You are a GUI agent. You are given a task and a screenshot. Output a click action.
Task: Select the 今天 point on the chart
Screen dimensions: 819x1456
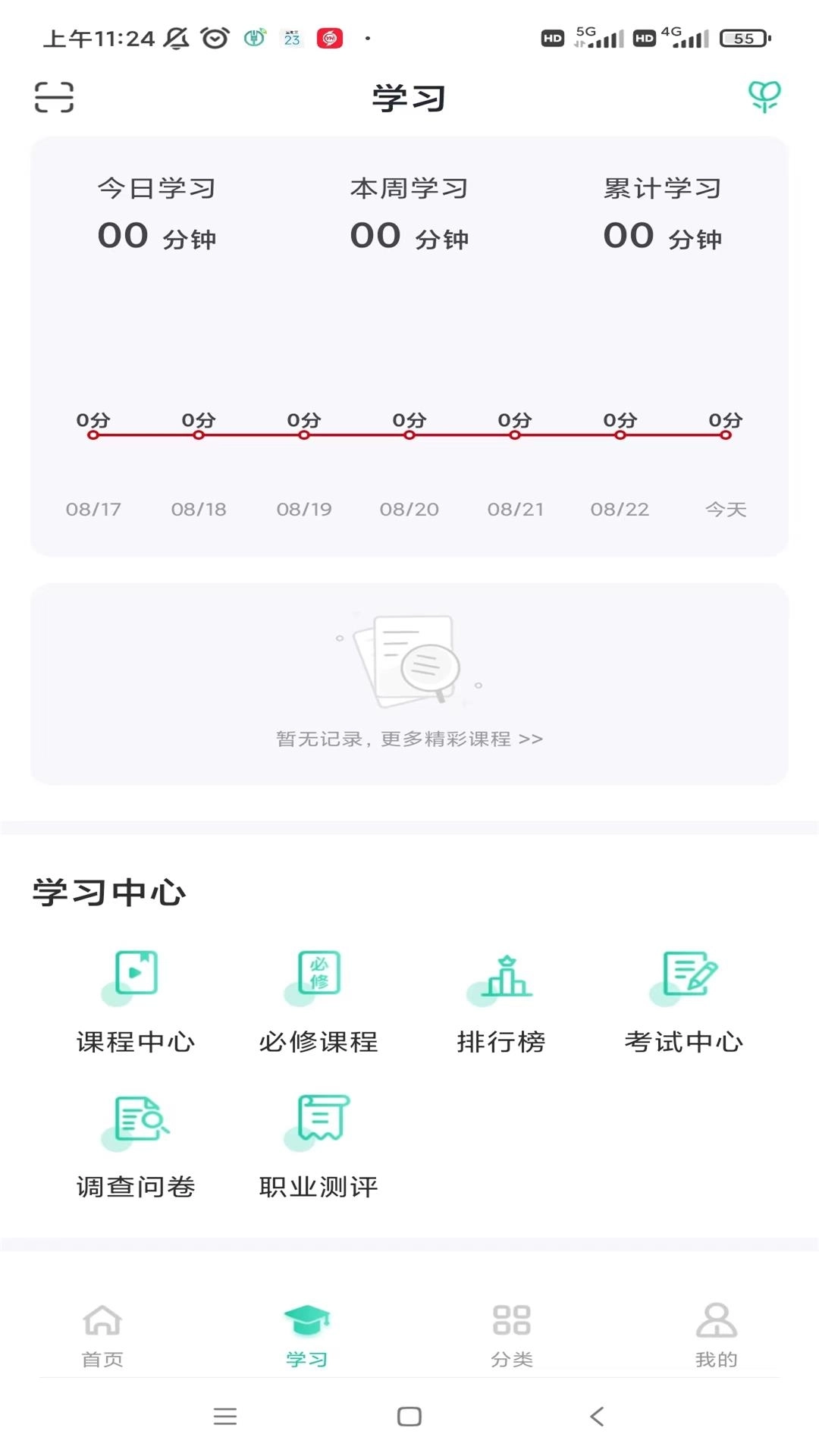click(x=724, y=435)
